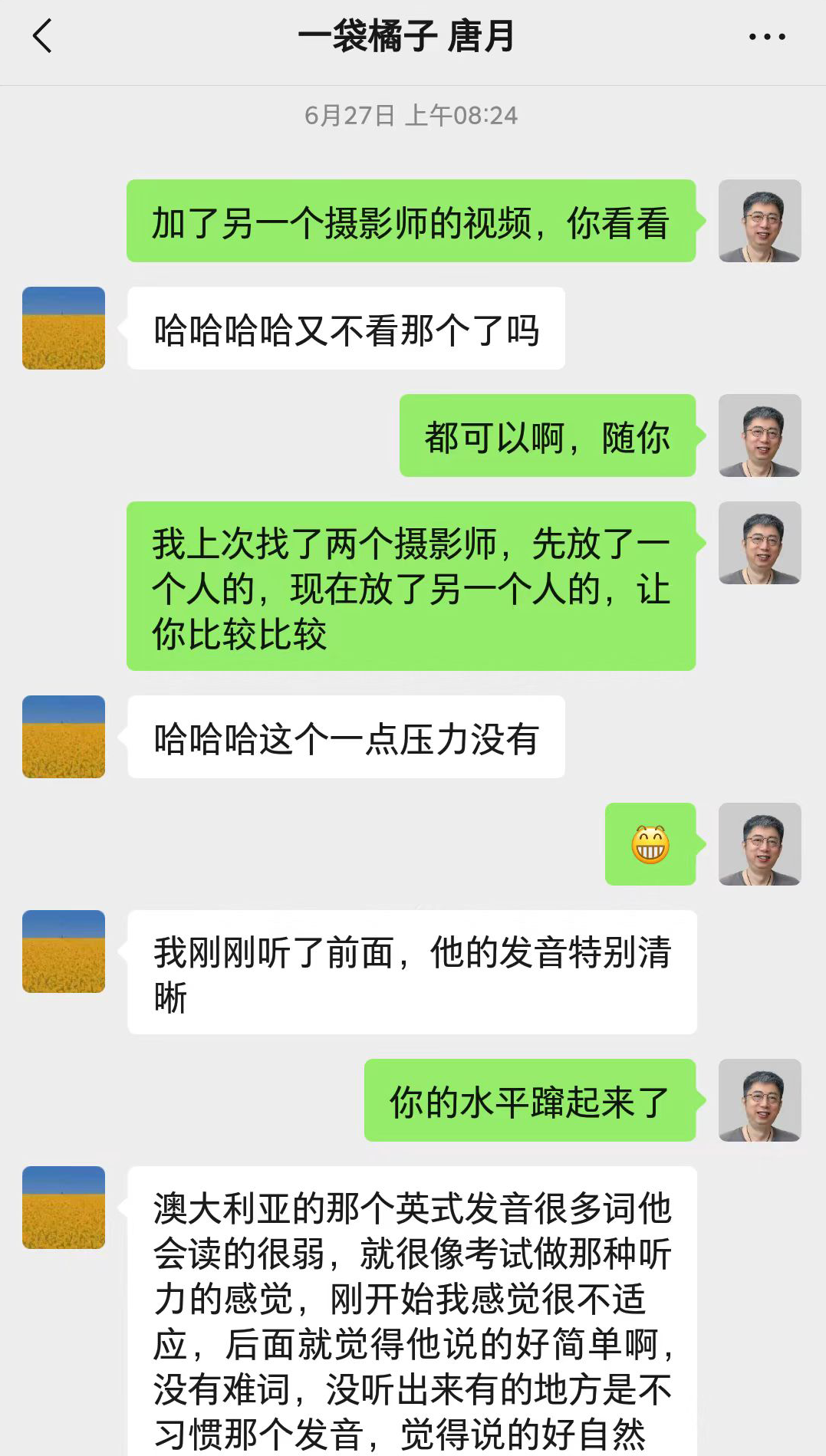Open sender's avatar beside the grinning emoji message
Screen dimensions: 826x1456
pyautogui.click(x=759, y=844)
